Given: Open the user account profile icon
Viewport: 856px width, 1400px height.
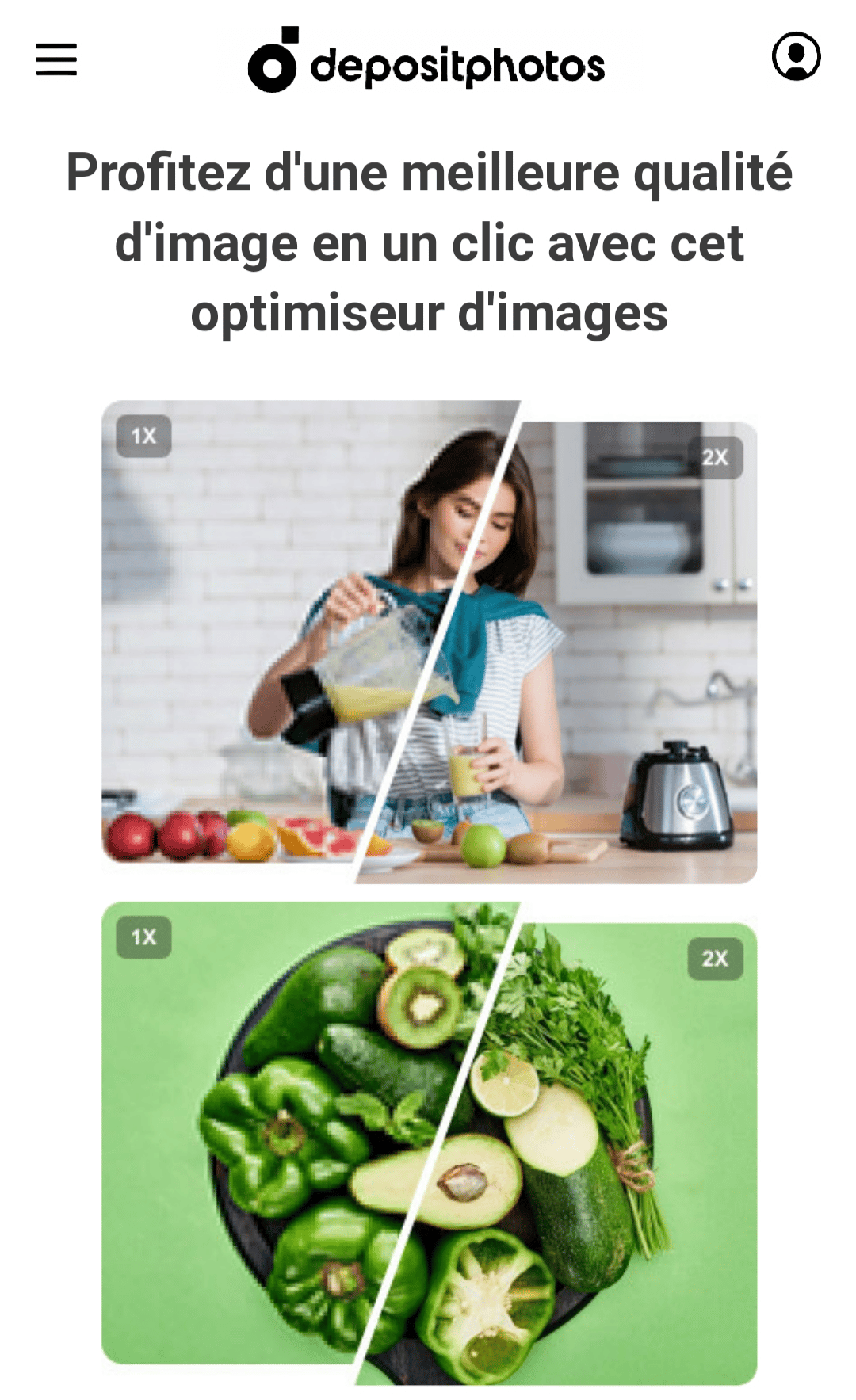Looking at the screenshot, I should click(x=796, y=56).
